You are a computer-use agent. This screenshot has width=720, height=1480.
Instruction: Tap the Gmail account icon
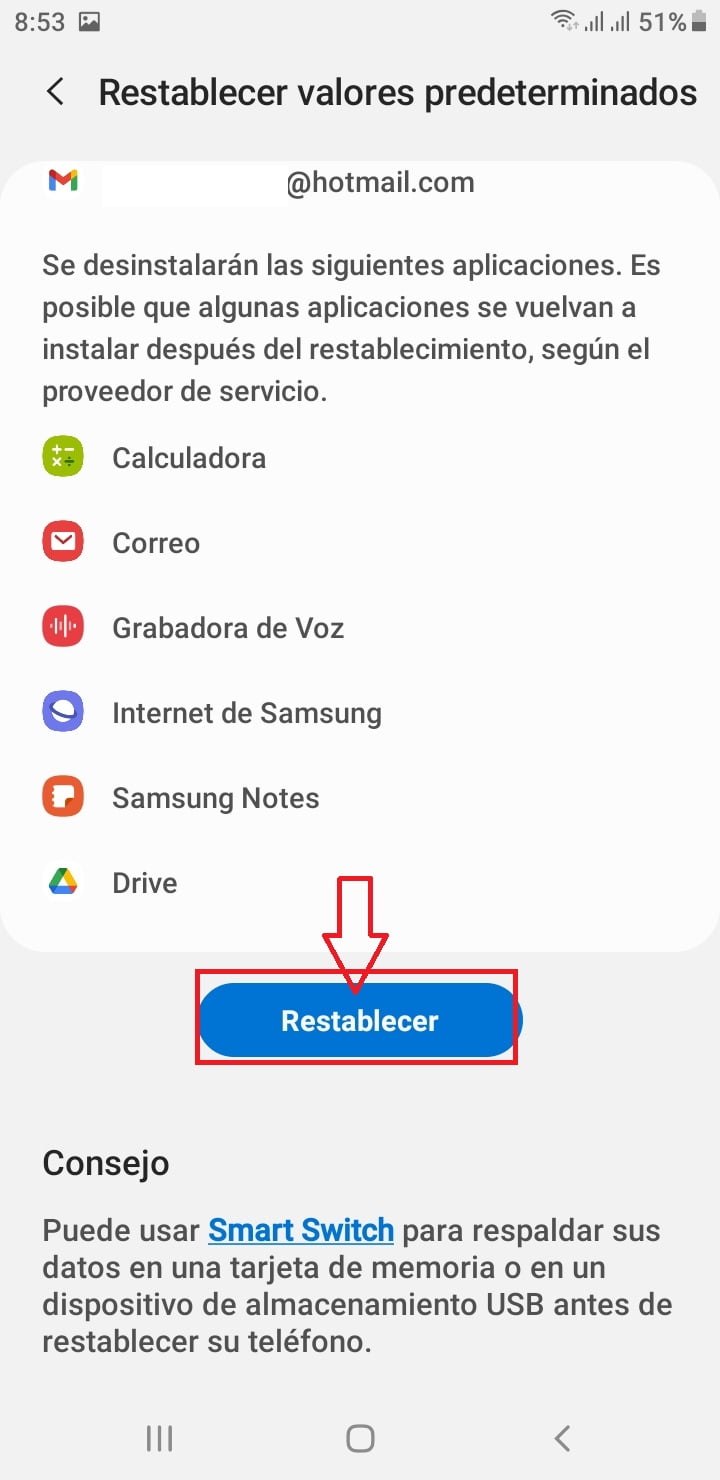tap(63, 181)
